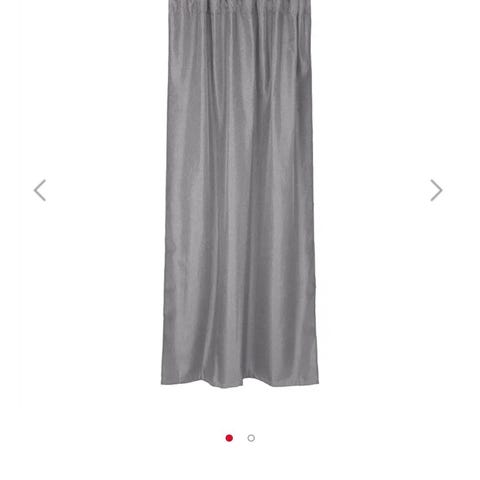Select the first red page indicator dot
Viewport: 480px width, 480px height.
pos(229,438)
